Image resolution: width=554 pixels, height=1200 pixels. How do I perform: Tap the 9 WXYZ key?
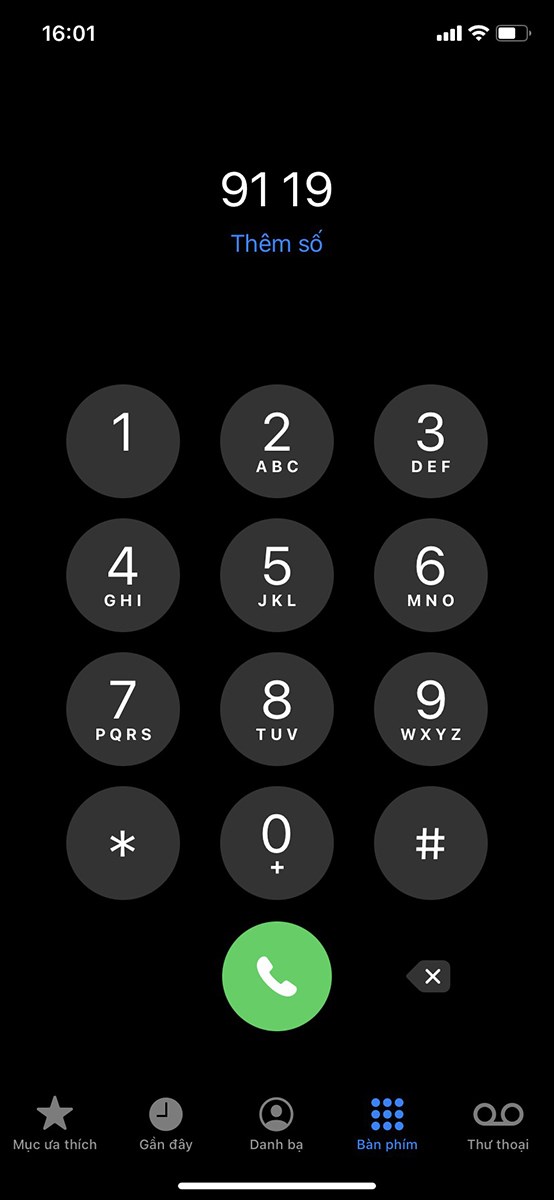tap(431, 709)
